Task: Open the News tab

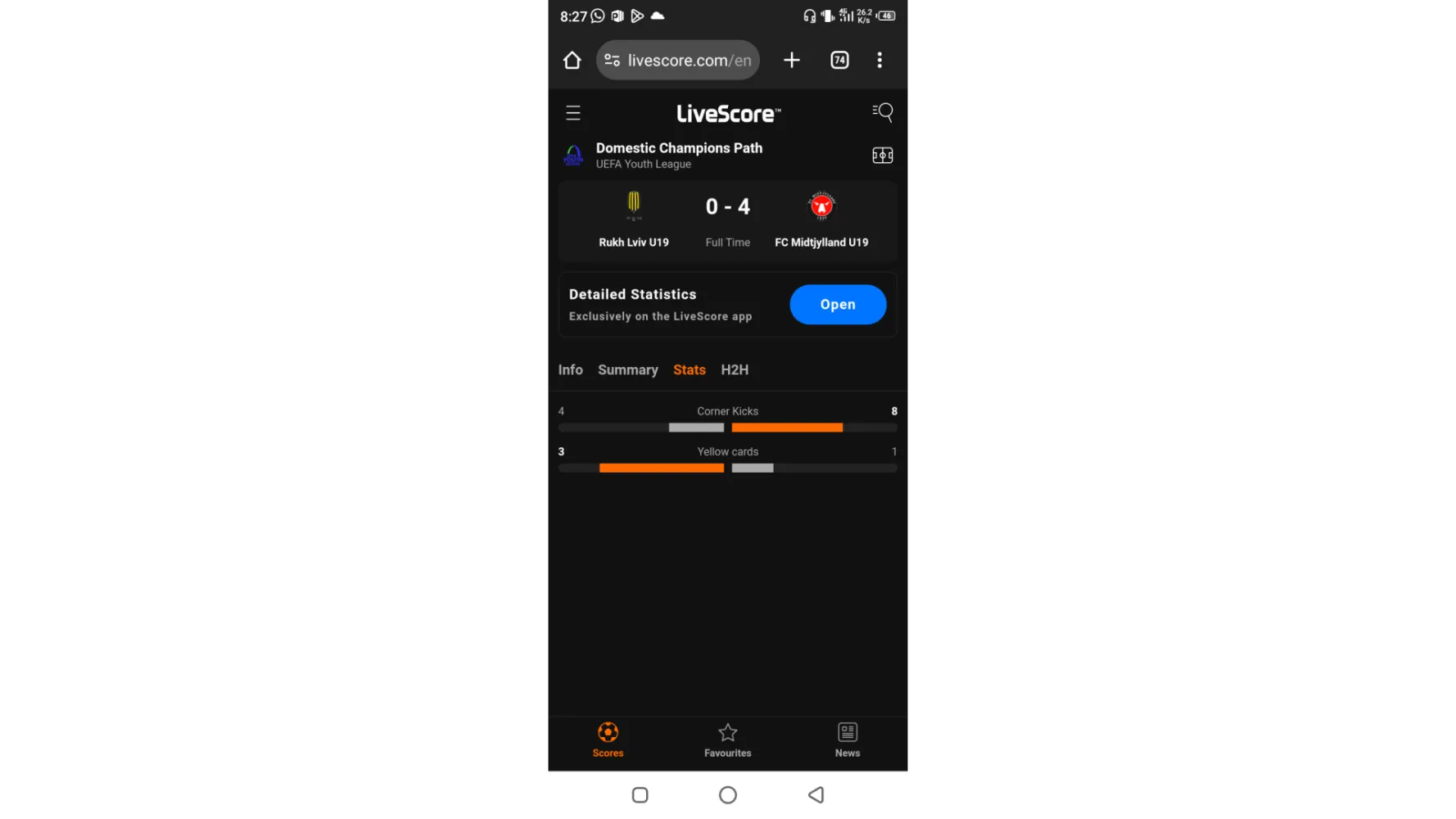Action: tap(848, 740)
